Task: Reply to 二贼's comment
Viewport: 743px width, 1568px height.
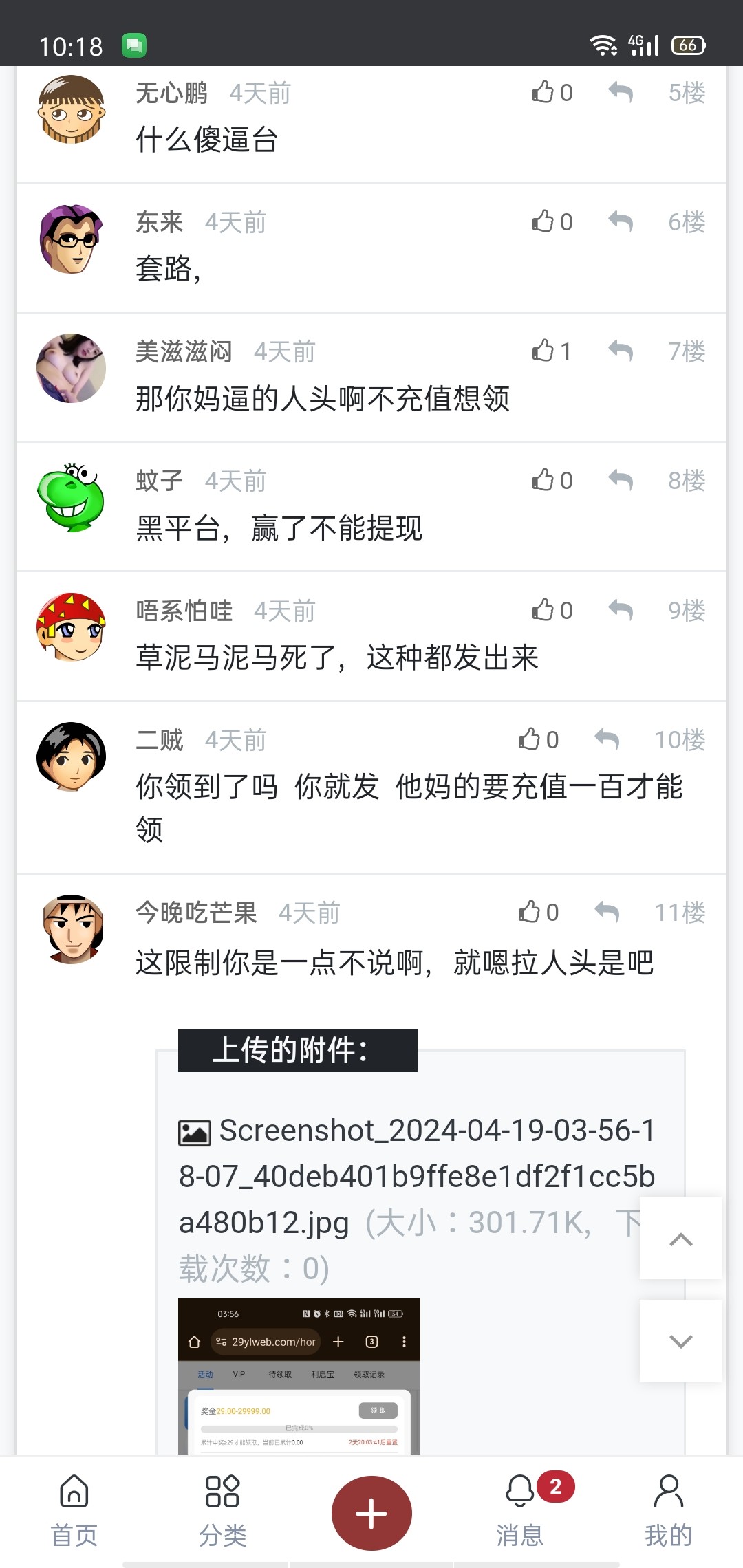Action: click(x=607, y=739)
